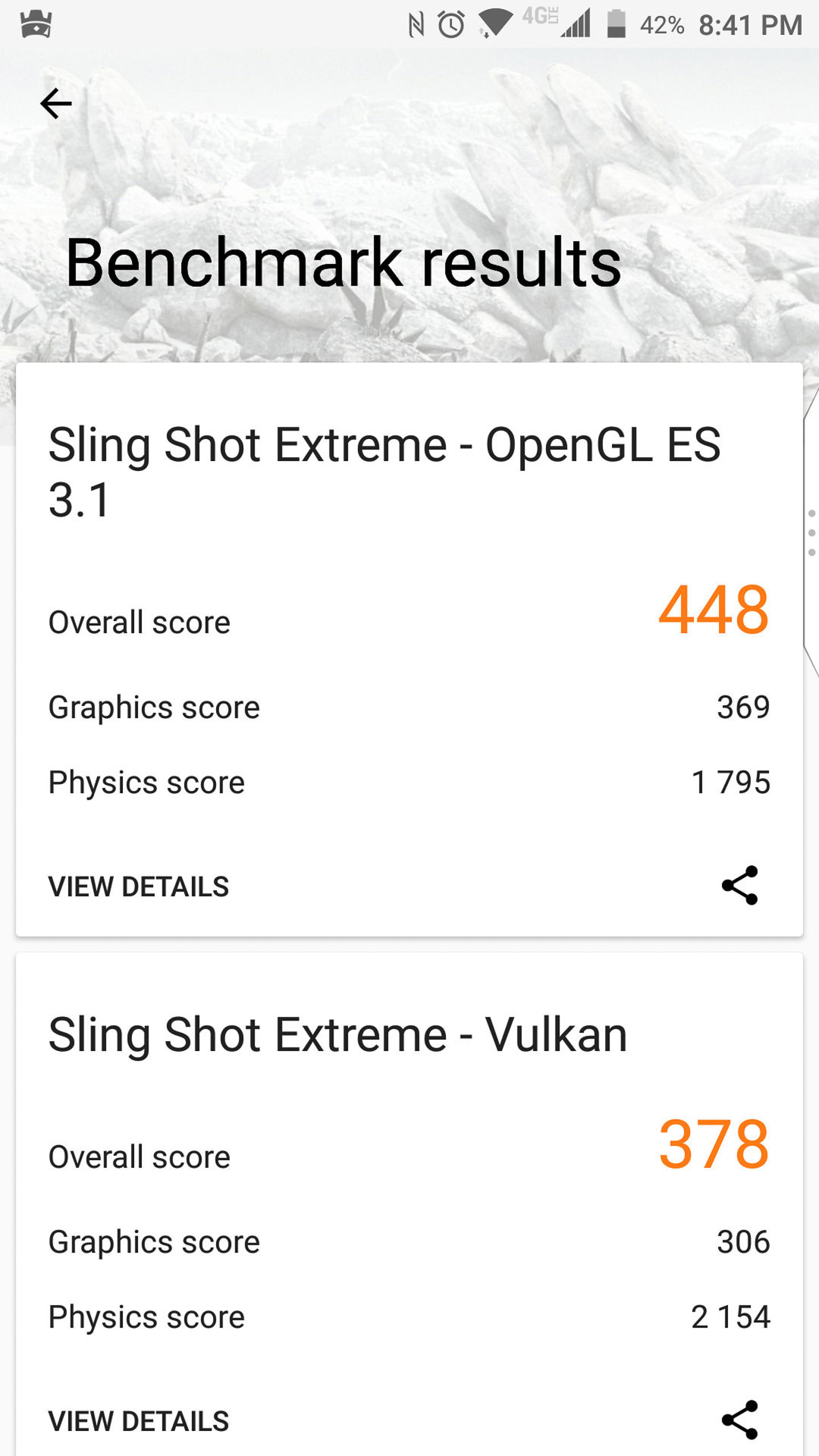The height and width of the screenshot is (1456, 819).
Task: Open the Sling Shot Extreme Vulkan card
Action: pos(338,1035)
